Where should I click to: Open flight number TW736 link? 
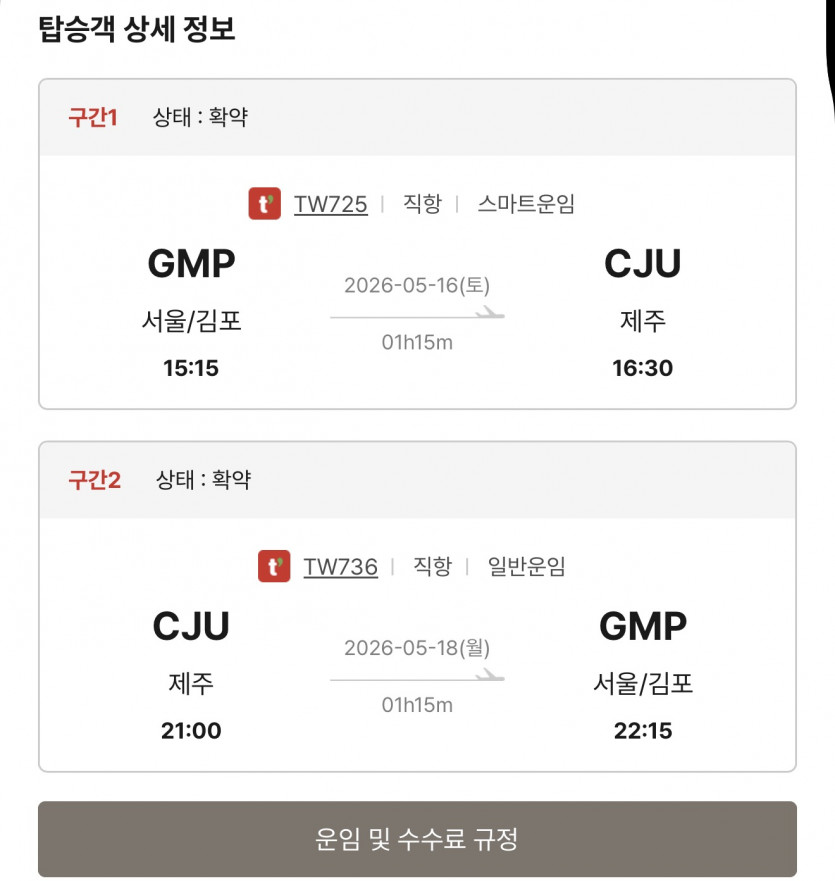pos(340,568)
